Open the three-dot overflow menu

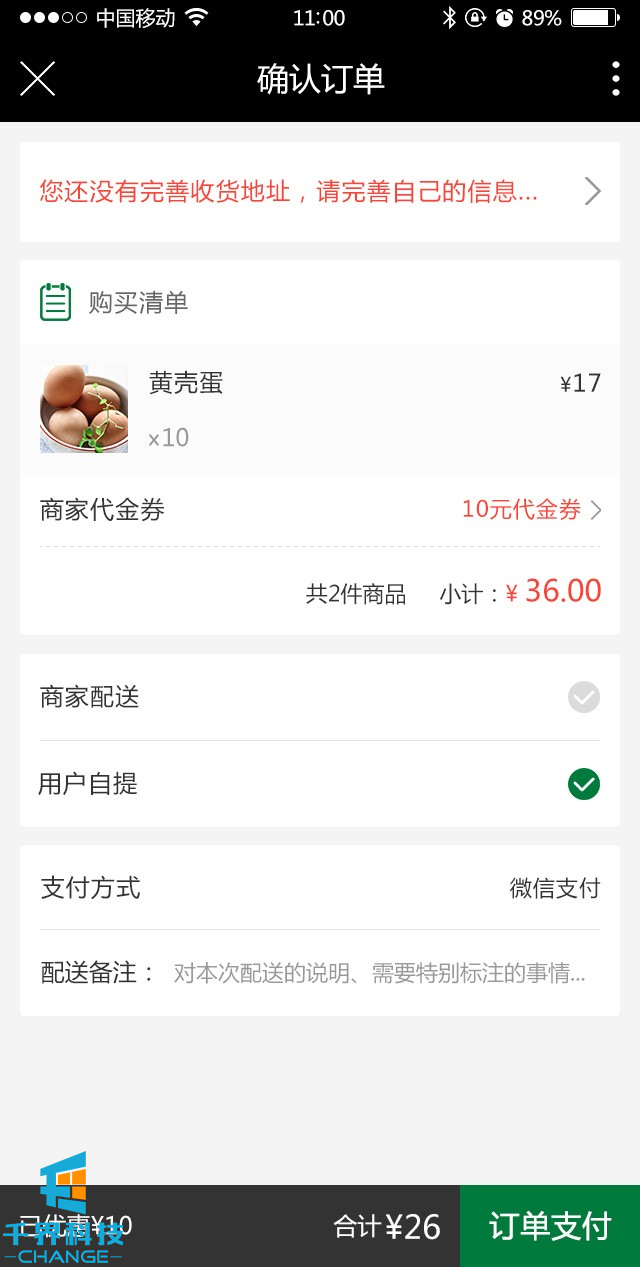click(x=615, y=78)
